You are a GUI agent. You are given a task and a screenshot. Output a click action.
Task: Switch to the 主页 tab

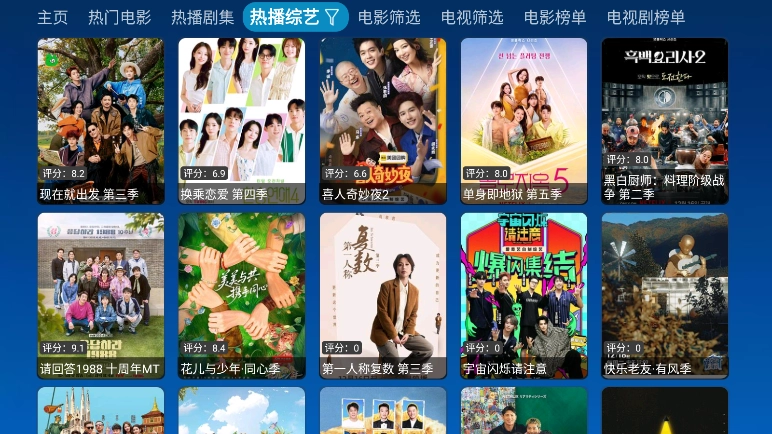pos(53,17)
